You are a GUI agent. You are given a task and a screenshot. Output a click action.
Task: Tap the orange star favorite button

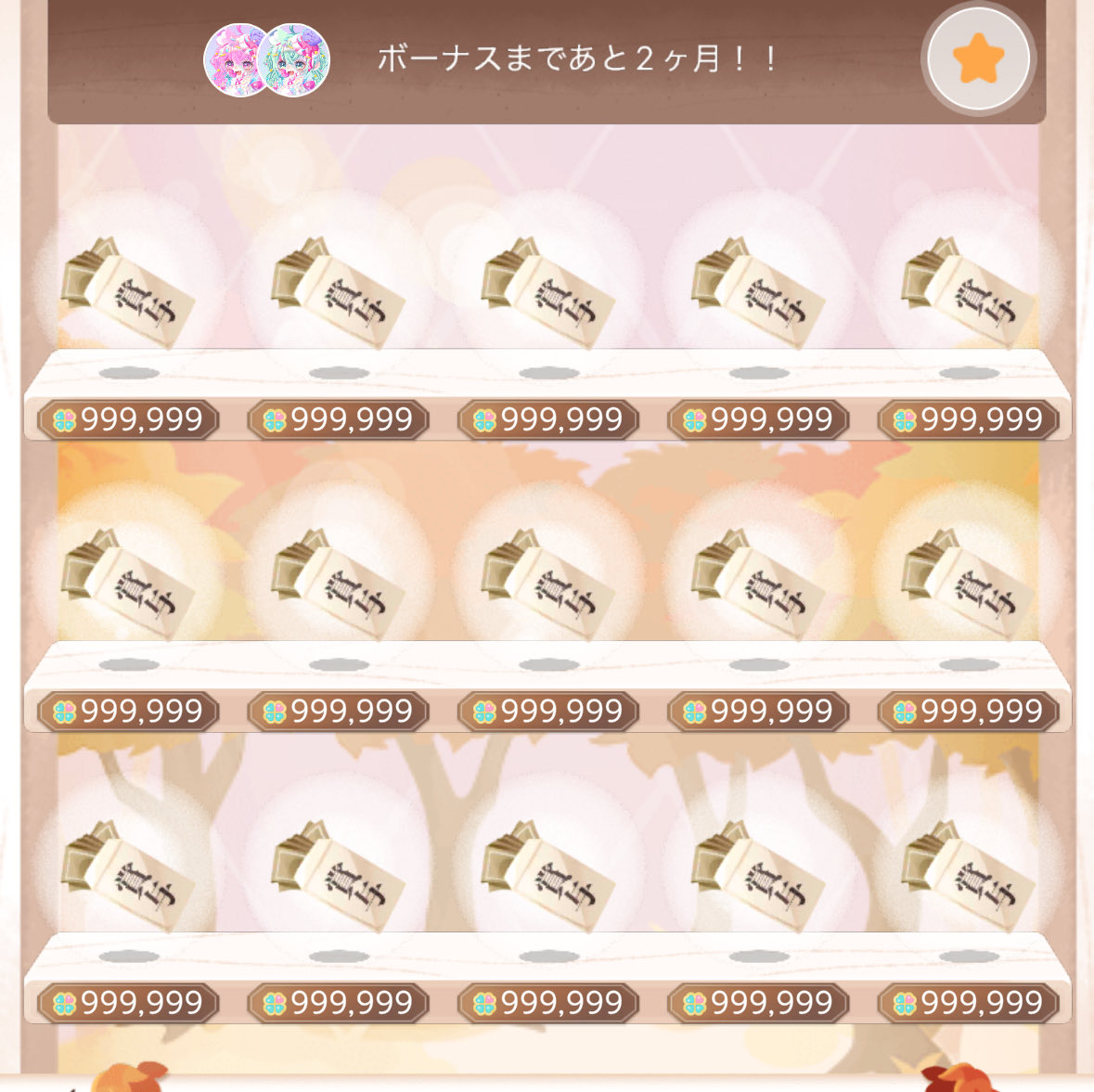[977, 58]
